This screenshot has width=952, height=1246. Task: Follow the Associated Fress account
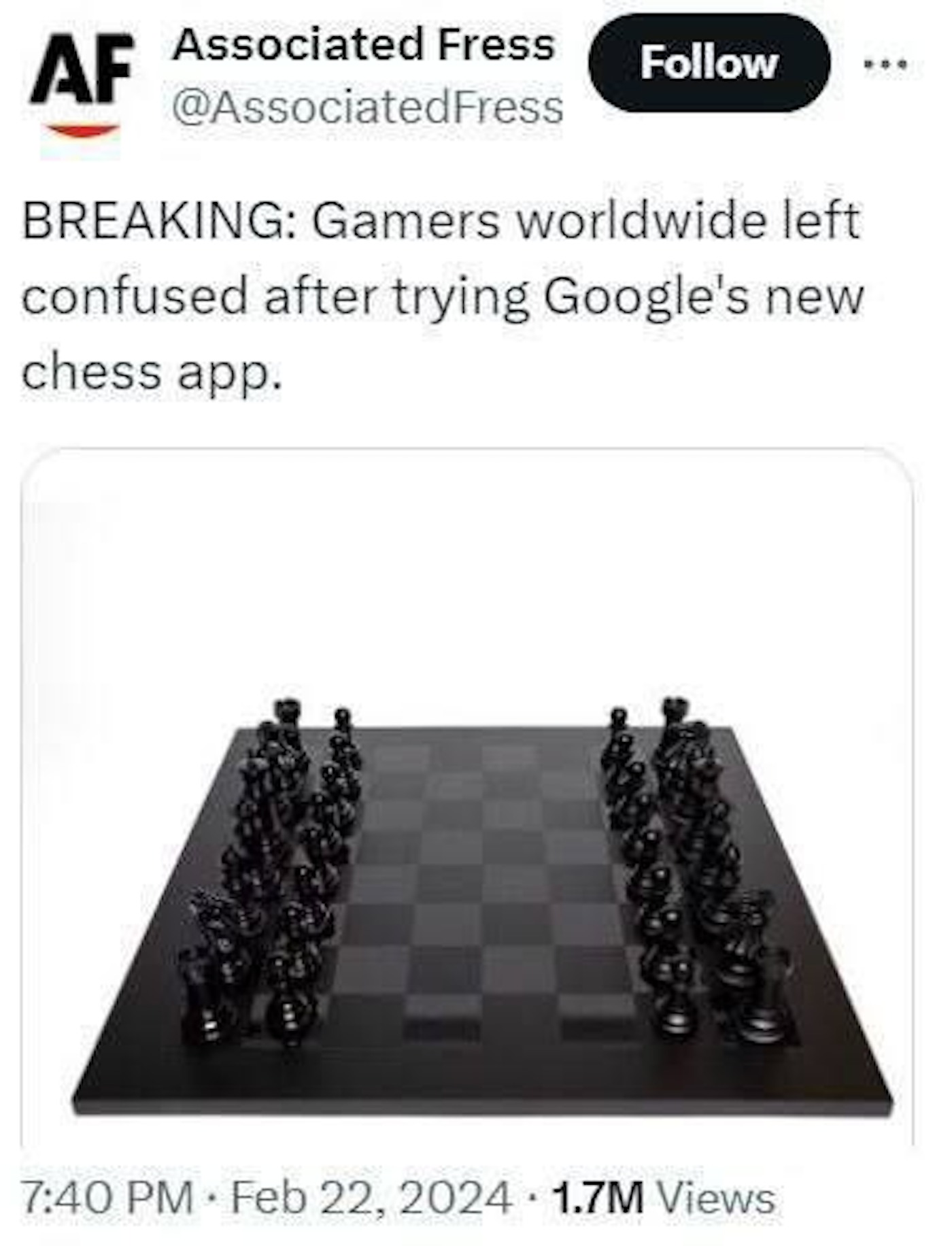pos(709,63)
